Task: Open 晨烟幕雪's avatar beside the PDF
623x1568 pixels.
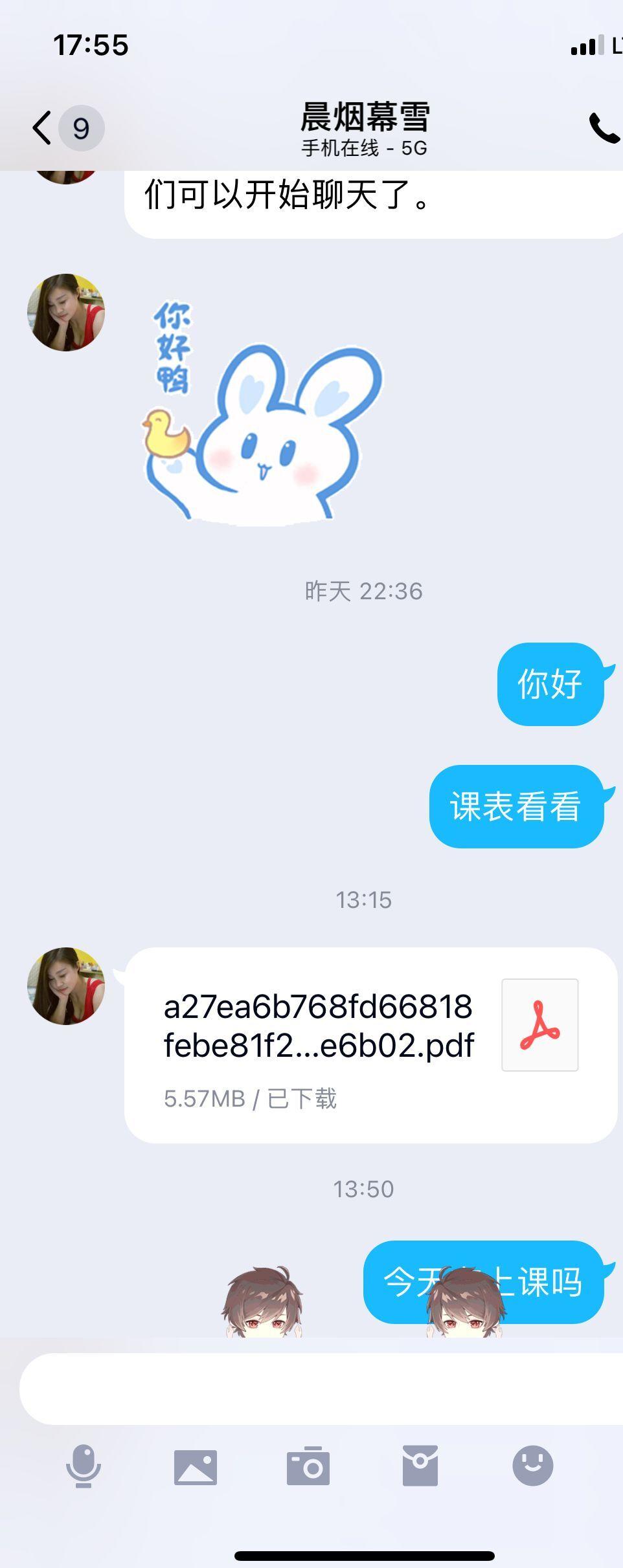Action: [66, 986]
